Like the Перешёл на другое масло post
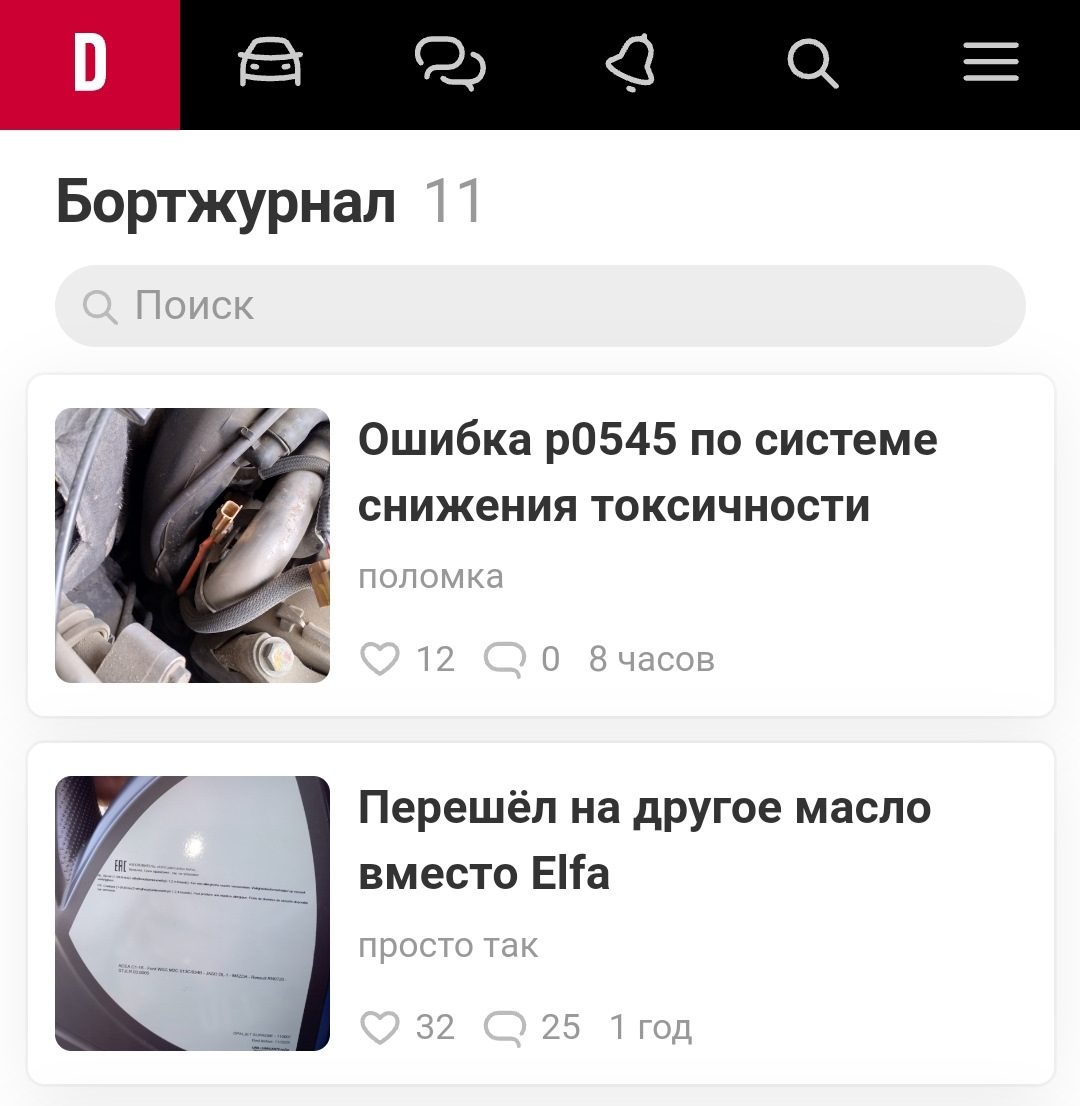Screen dimensions: 1080x1106 pyautogui.click(x=380, y=1027)
